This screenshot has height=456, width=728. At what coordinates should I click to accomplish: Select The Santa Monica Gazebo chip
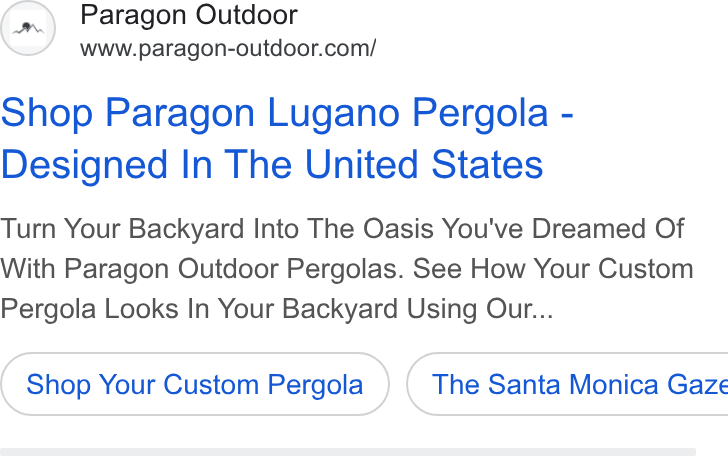567,384
